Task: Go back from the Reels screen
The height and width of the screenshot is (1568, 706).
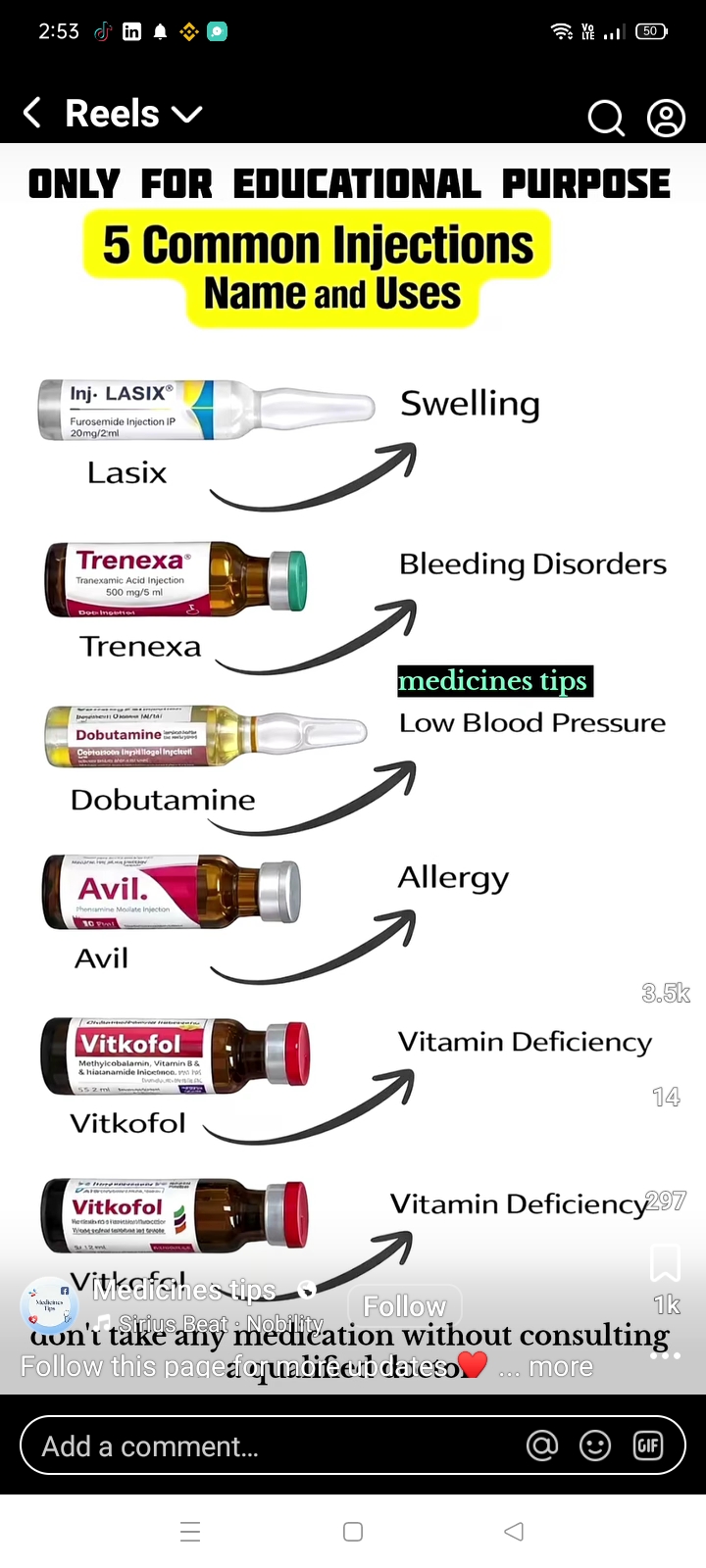Action: [32, 114]
